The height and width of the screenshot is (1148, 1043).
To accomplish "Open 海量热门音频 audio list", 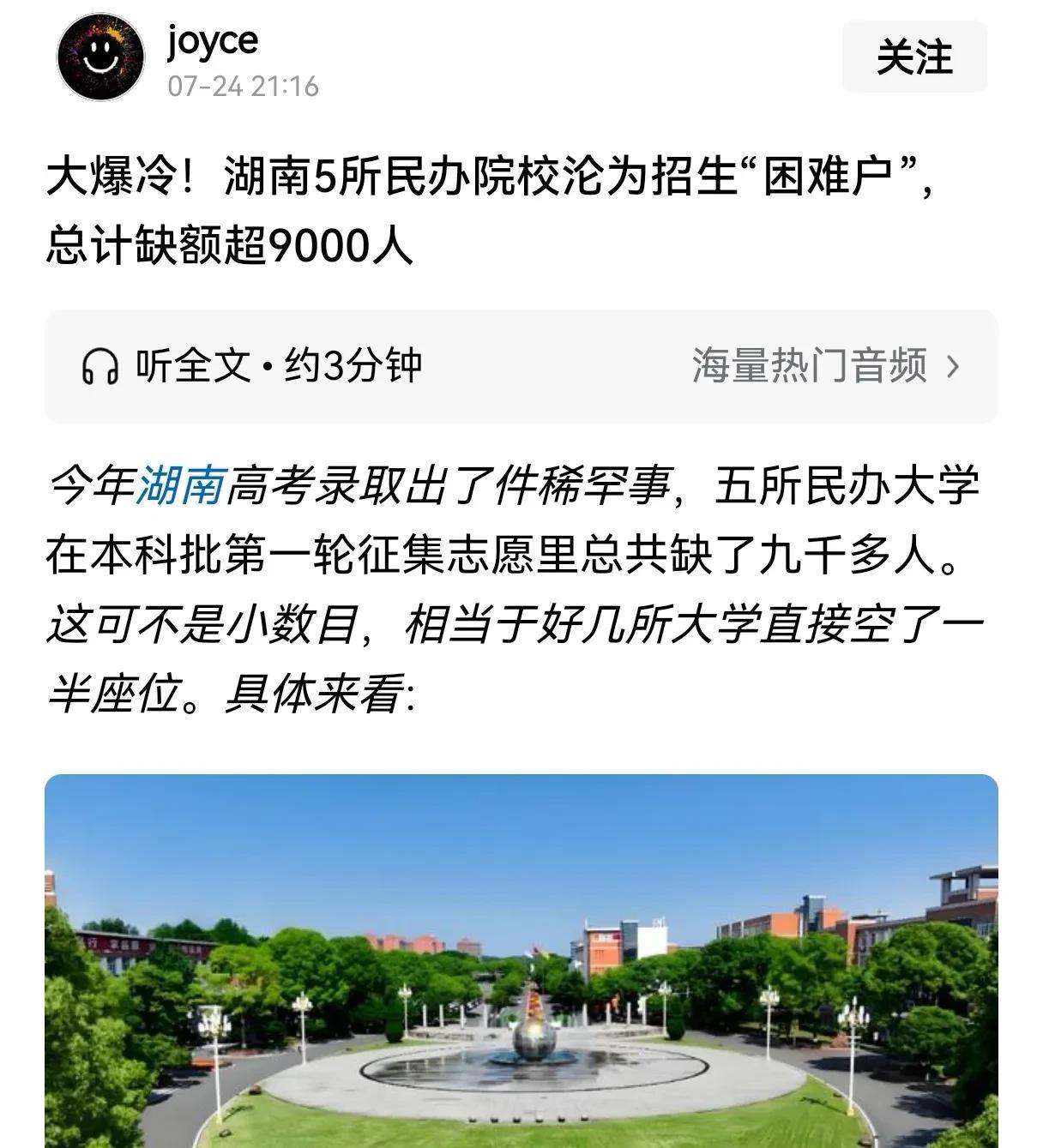I will pyautogui.click(x=827, y=366).
